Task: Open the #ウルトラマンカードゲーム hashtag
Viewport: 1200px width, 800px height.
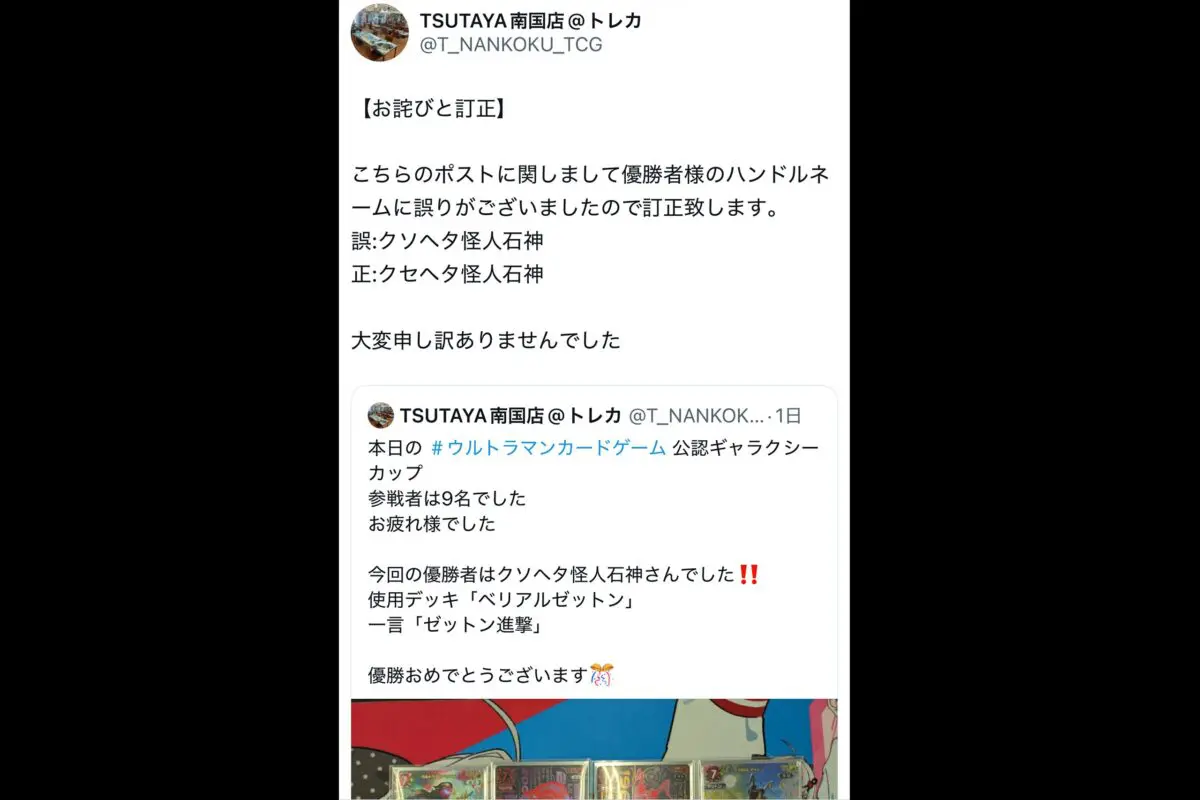Action: (548, 447)
